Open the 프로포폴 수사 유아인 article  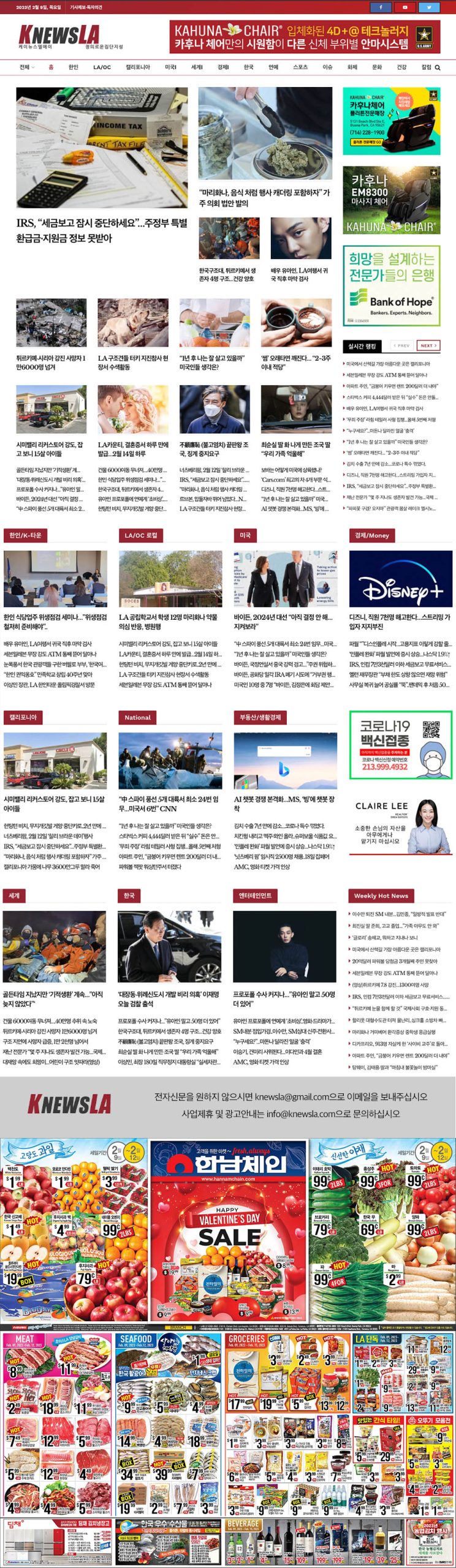[284, 998]
